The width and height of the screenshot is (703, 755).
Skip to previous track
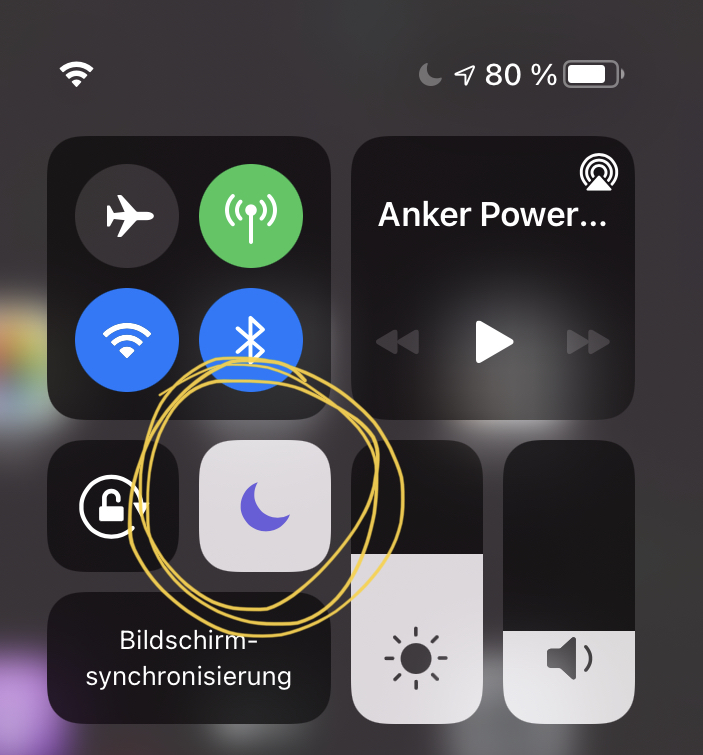(396, 342)
